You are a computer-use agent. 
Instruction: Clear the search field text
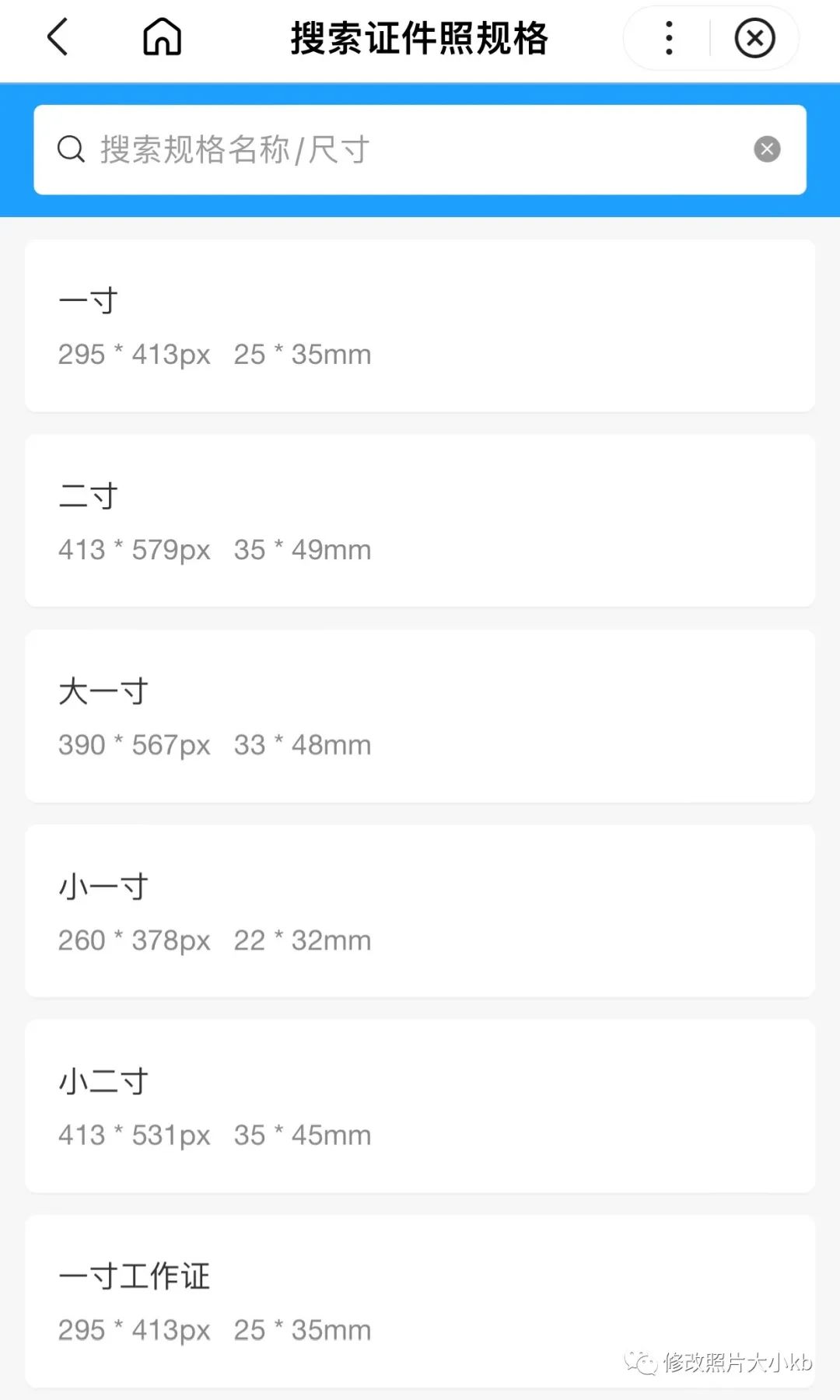767,149
